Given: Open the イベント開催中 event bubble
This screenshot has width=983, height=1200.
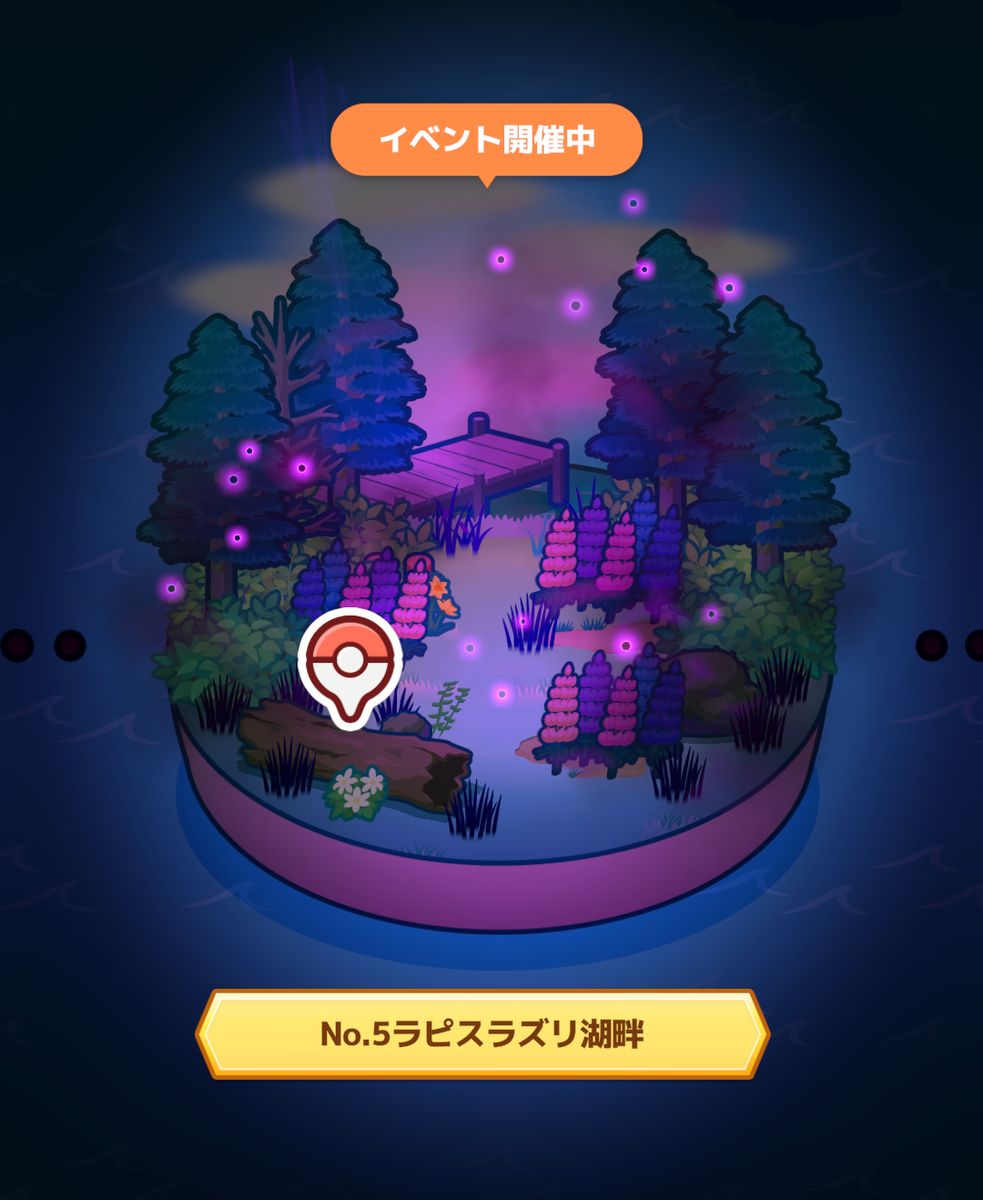Looking at the screenshot, I should tap(486, 140).
